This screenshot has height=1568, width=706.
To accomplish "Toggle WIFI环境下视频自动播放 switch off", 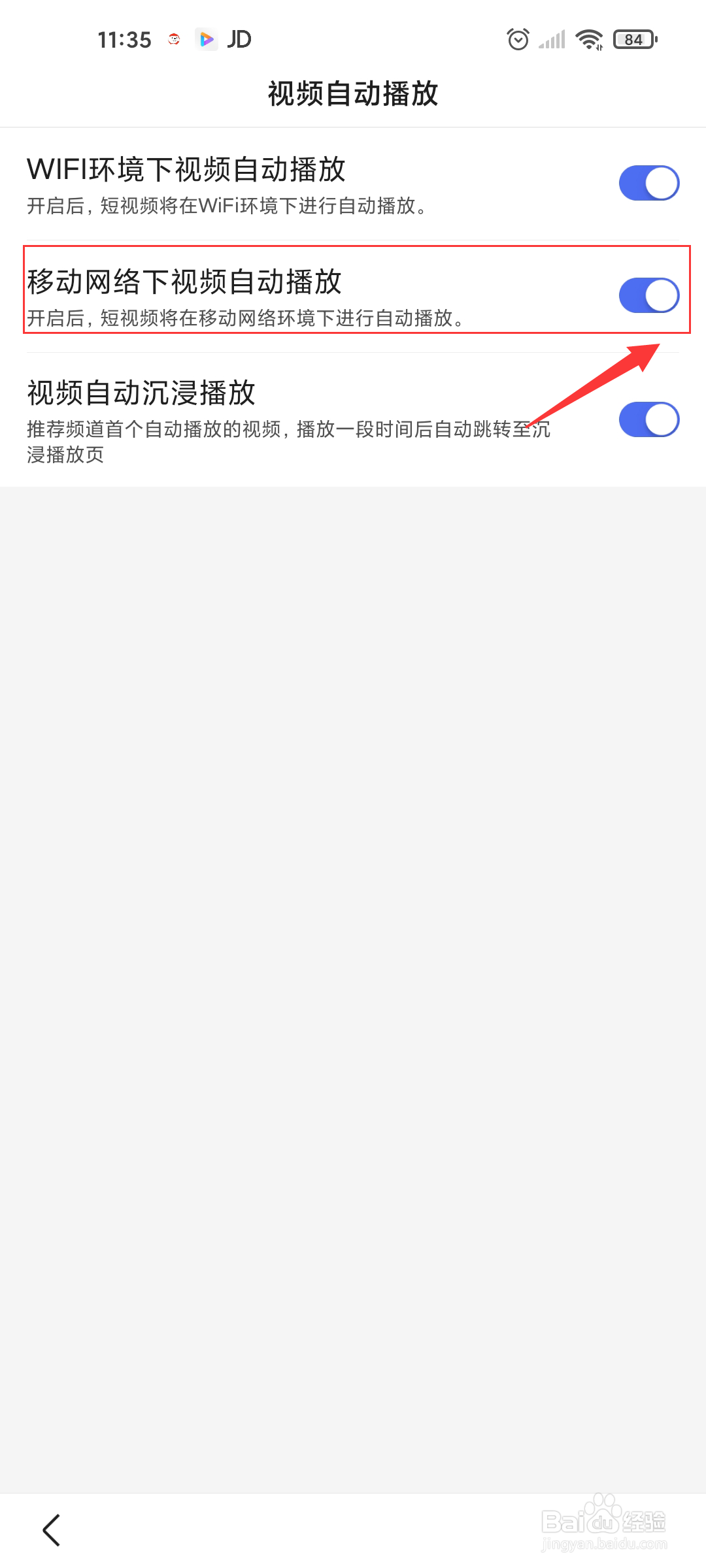I will pos(649,183).
